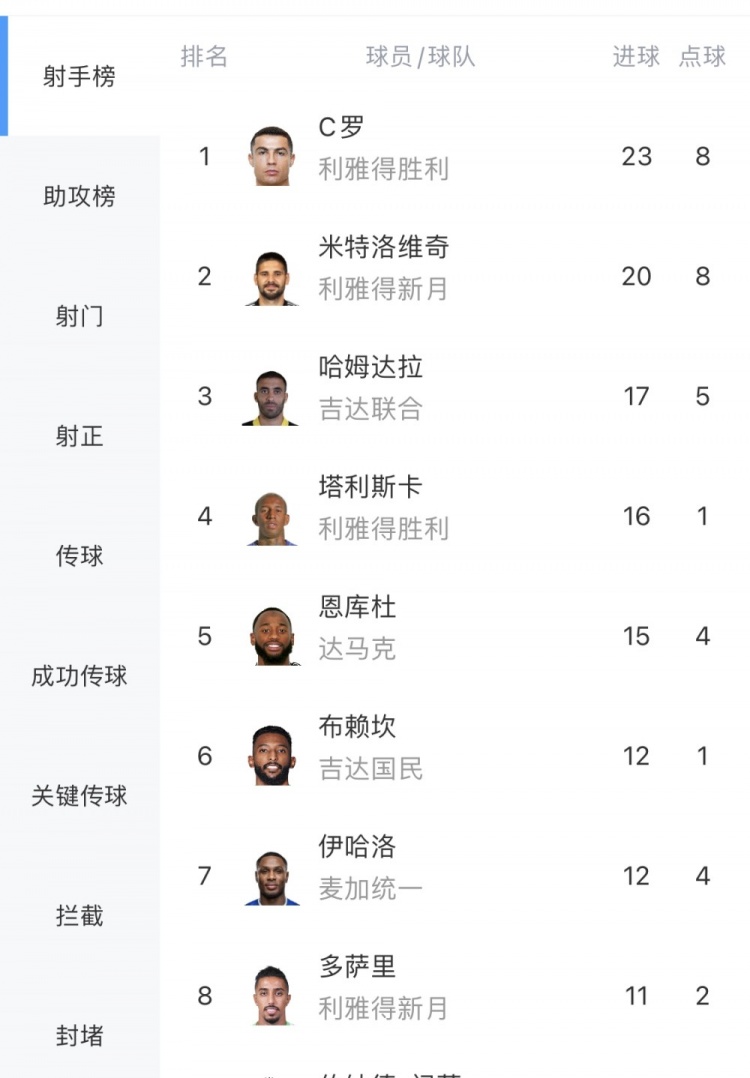Select the 射门 category
This screenshot has height=1078, width=750.
[x=79, y=316]
